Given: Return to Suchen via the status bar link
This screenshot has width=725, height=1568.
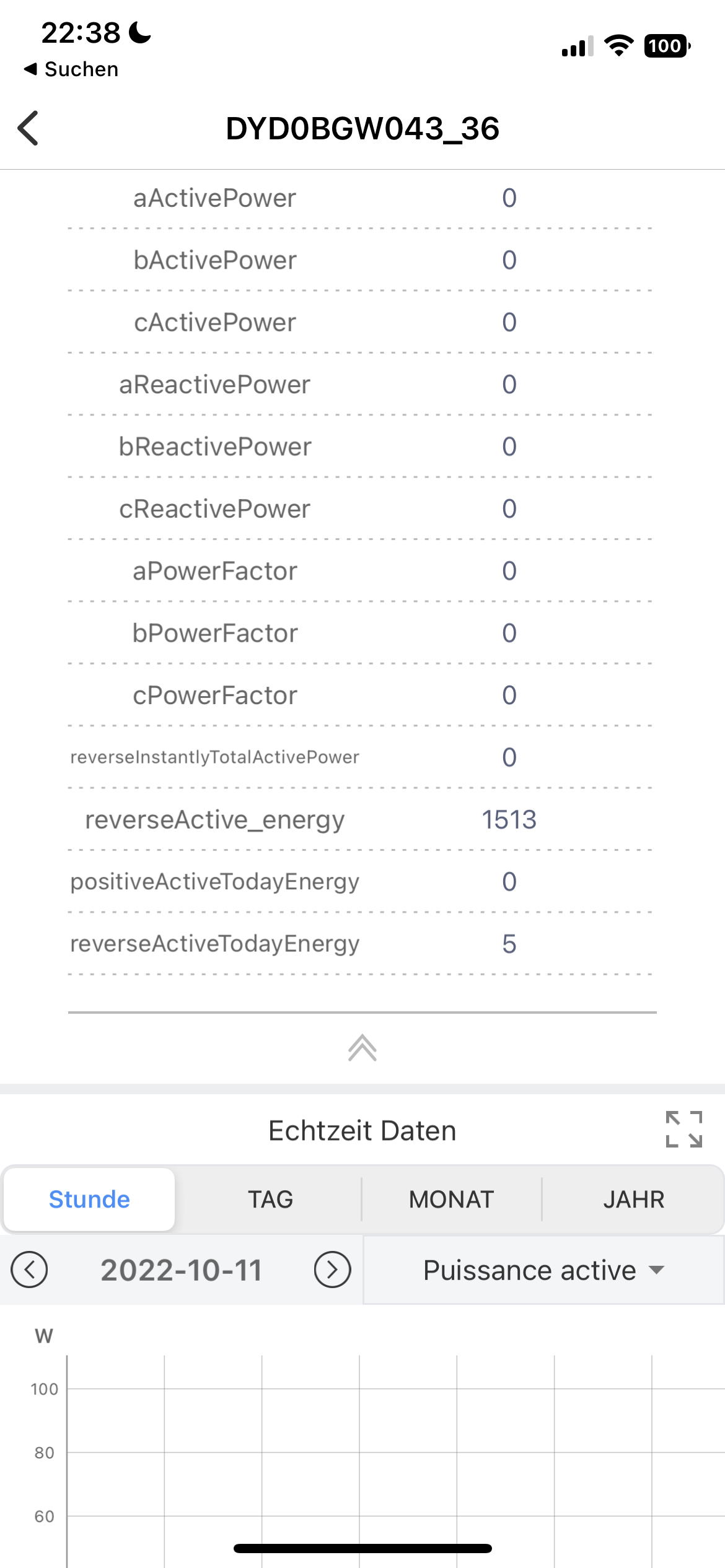Looking at the screenshot, I should (x=71, y=69).
